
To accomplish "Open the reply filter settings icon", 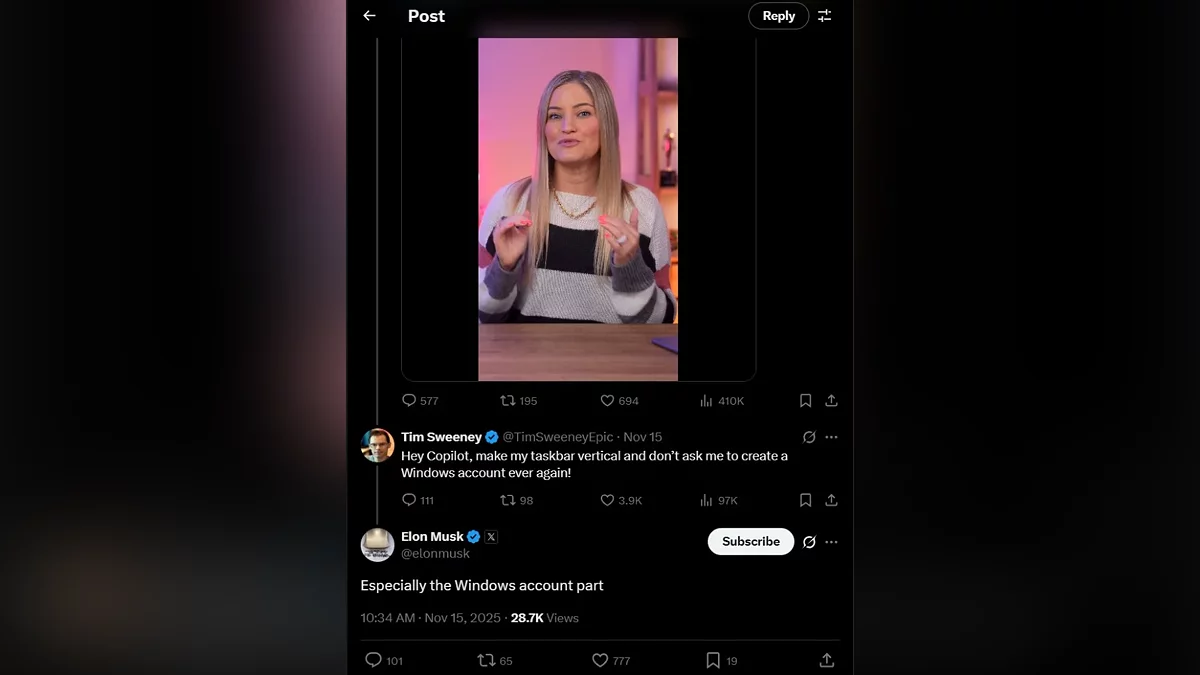I will tap(824, 16).
